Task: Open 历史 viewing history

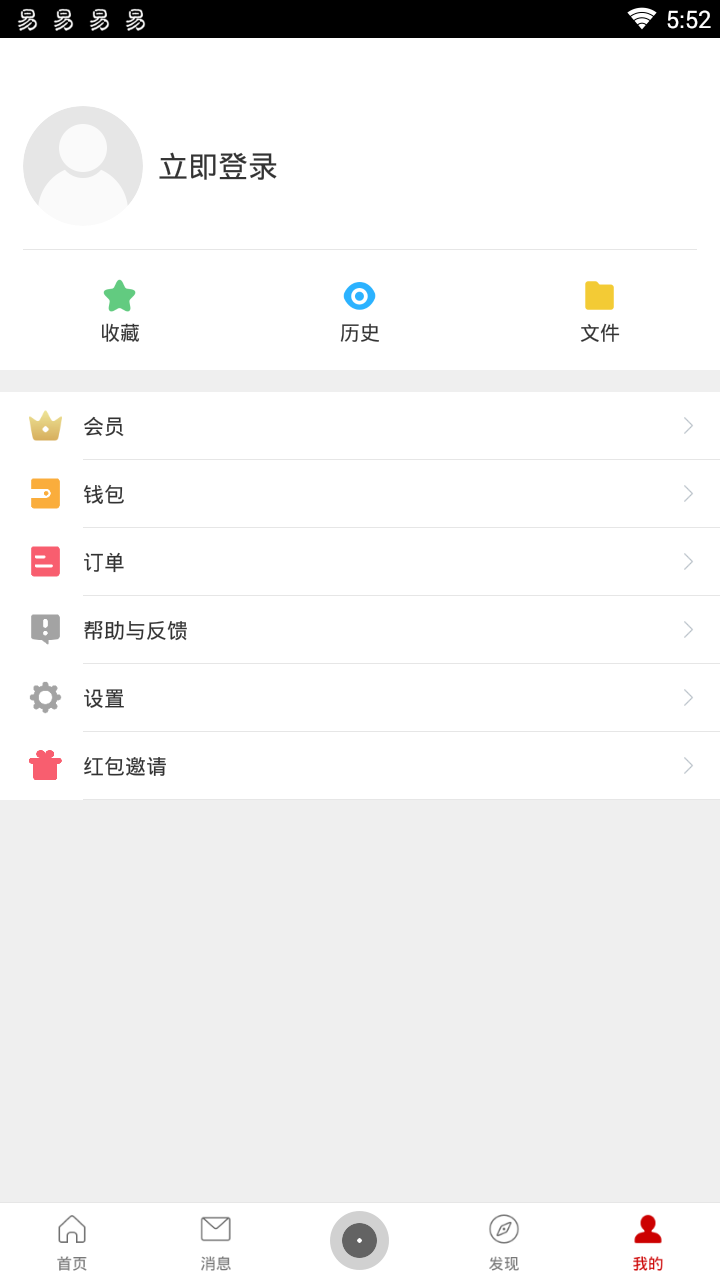Action: [360, 312]
